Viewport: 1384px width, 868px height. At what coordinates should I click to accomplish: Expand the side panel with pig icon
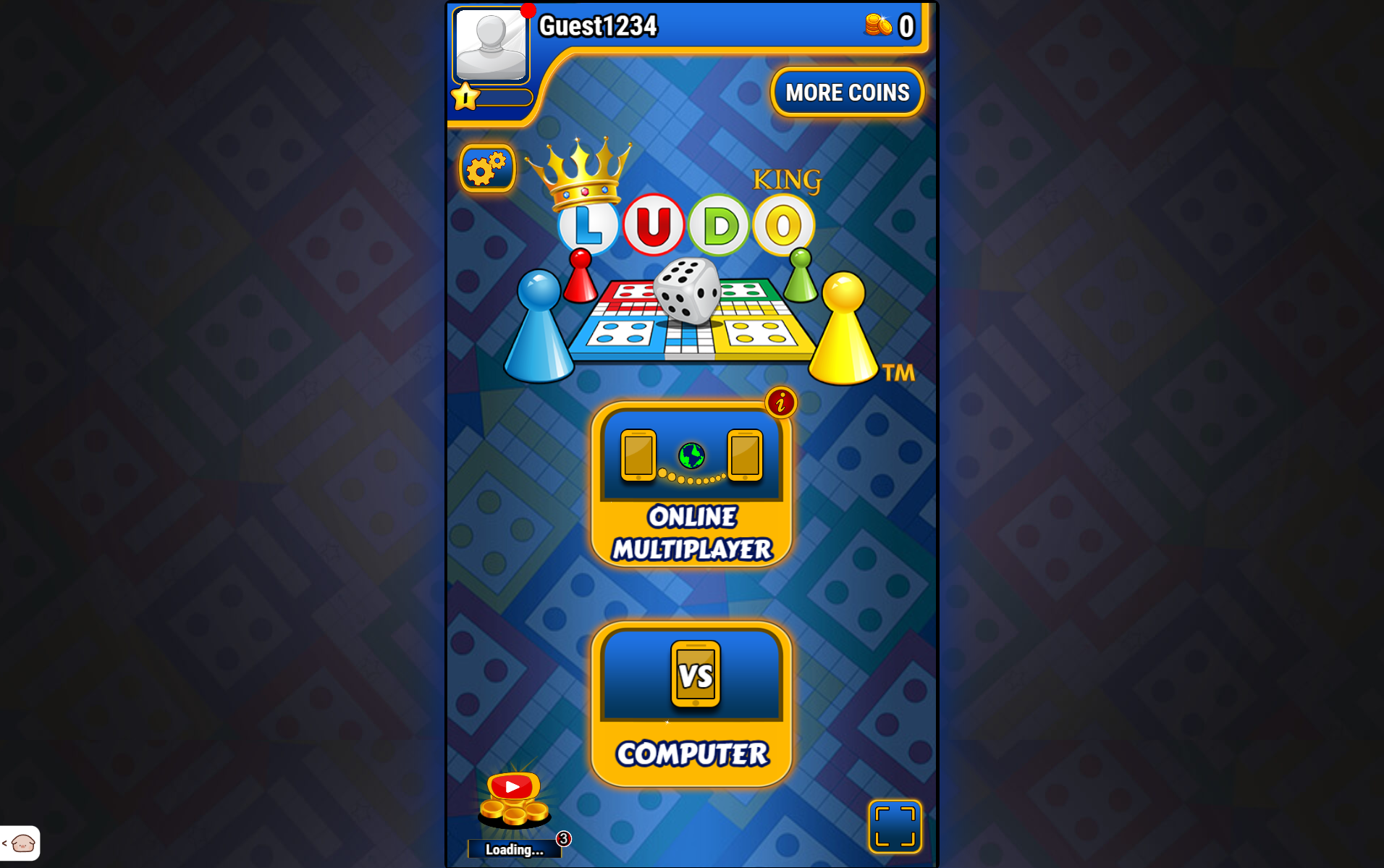click(x=20, y=843)
